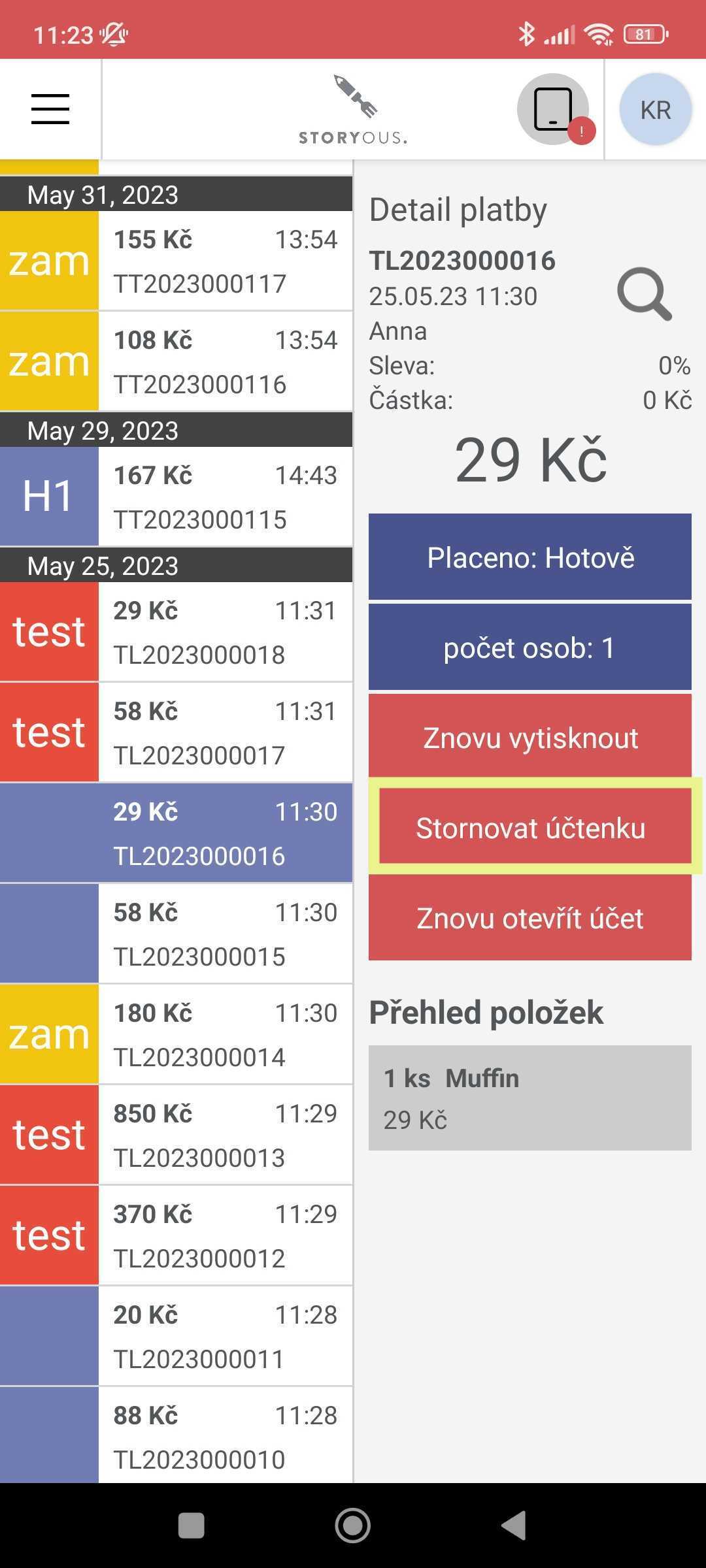706x1568 pixels.
Task: Open receipt TL2023000018 for 29 Kč
Action: (176, 632)
